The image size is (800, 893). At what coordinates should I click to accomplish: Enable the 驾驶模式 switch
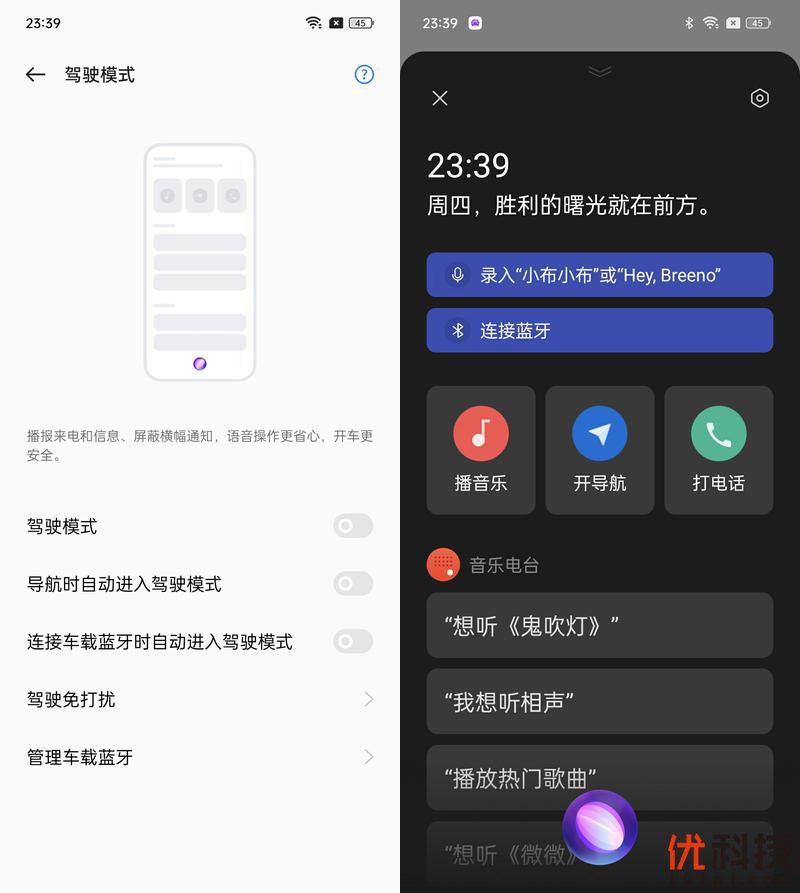tap(353, 526)
